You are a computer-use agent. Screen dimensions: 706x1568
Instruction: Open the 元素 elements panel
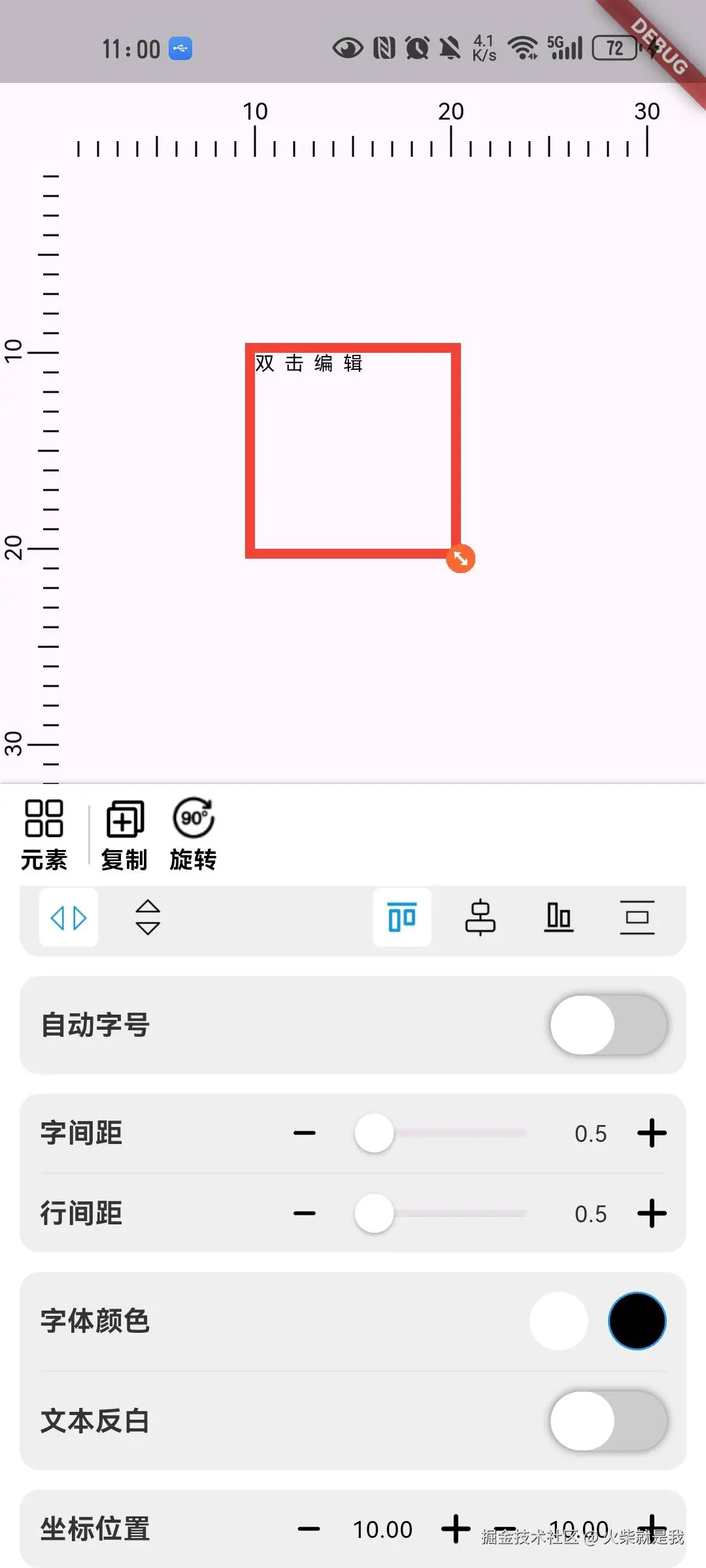pos(44,834)
